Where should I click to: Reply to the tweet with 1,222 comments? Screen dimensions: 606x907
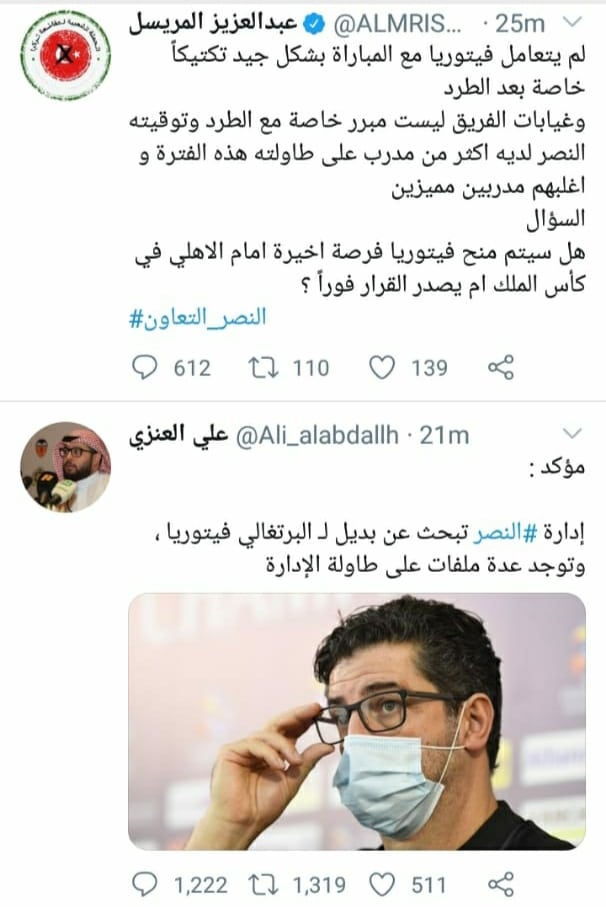147,884
